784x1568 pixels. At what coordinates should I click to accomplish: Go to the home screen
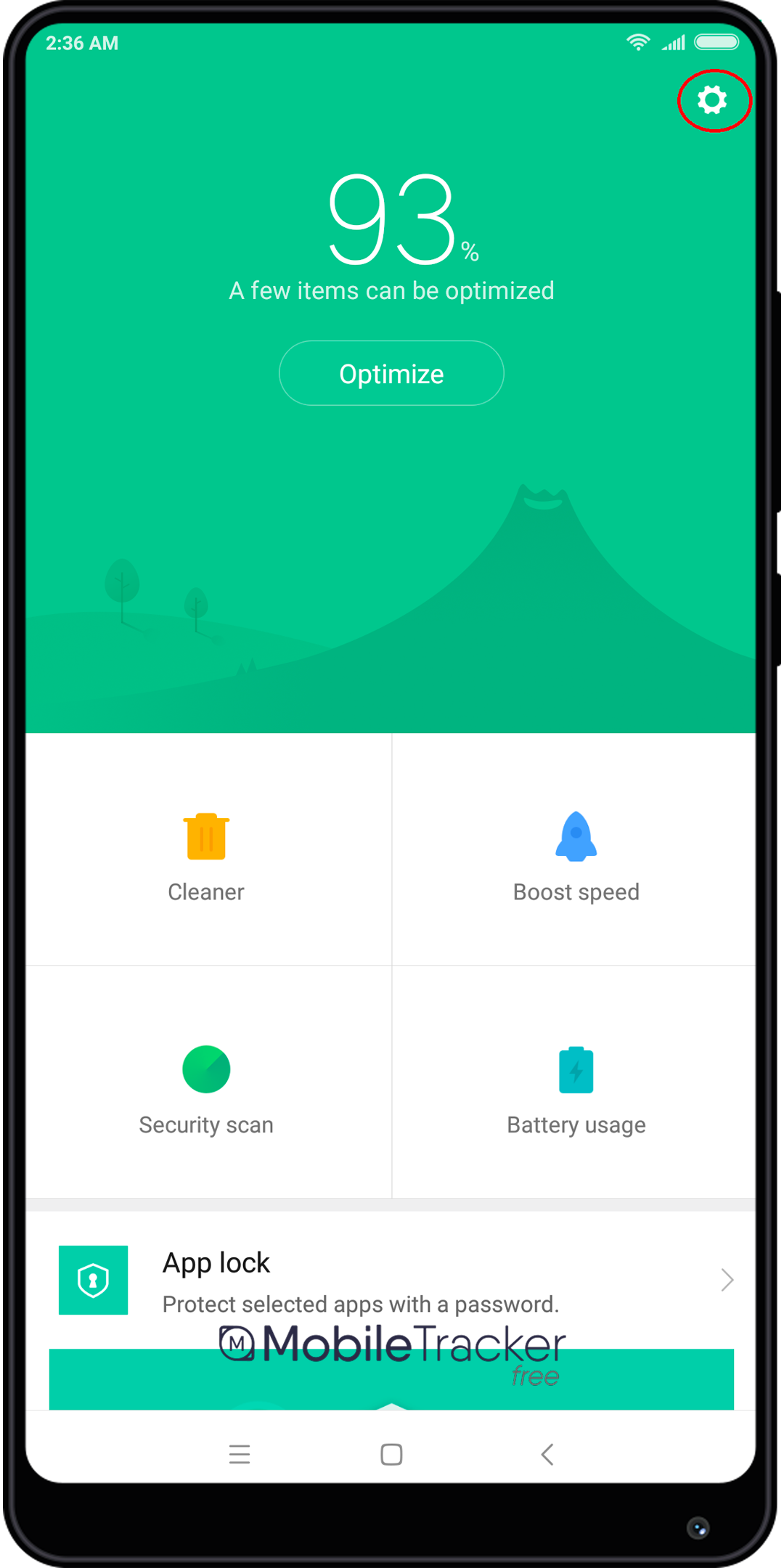pyautogui.click(x=391, y=1454)
